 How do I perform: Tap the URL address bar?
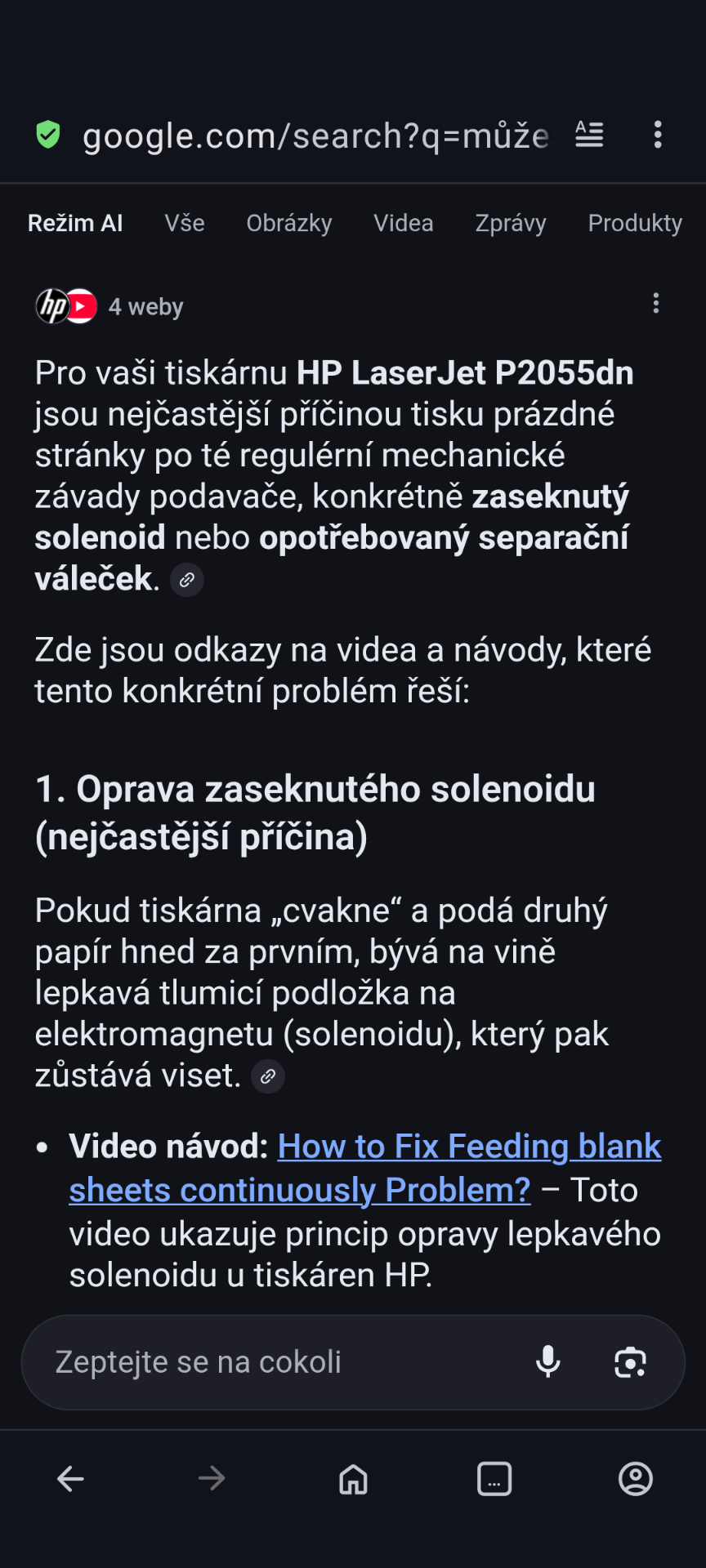tap(315, 136)
